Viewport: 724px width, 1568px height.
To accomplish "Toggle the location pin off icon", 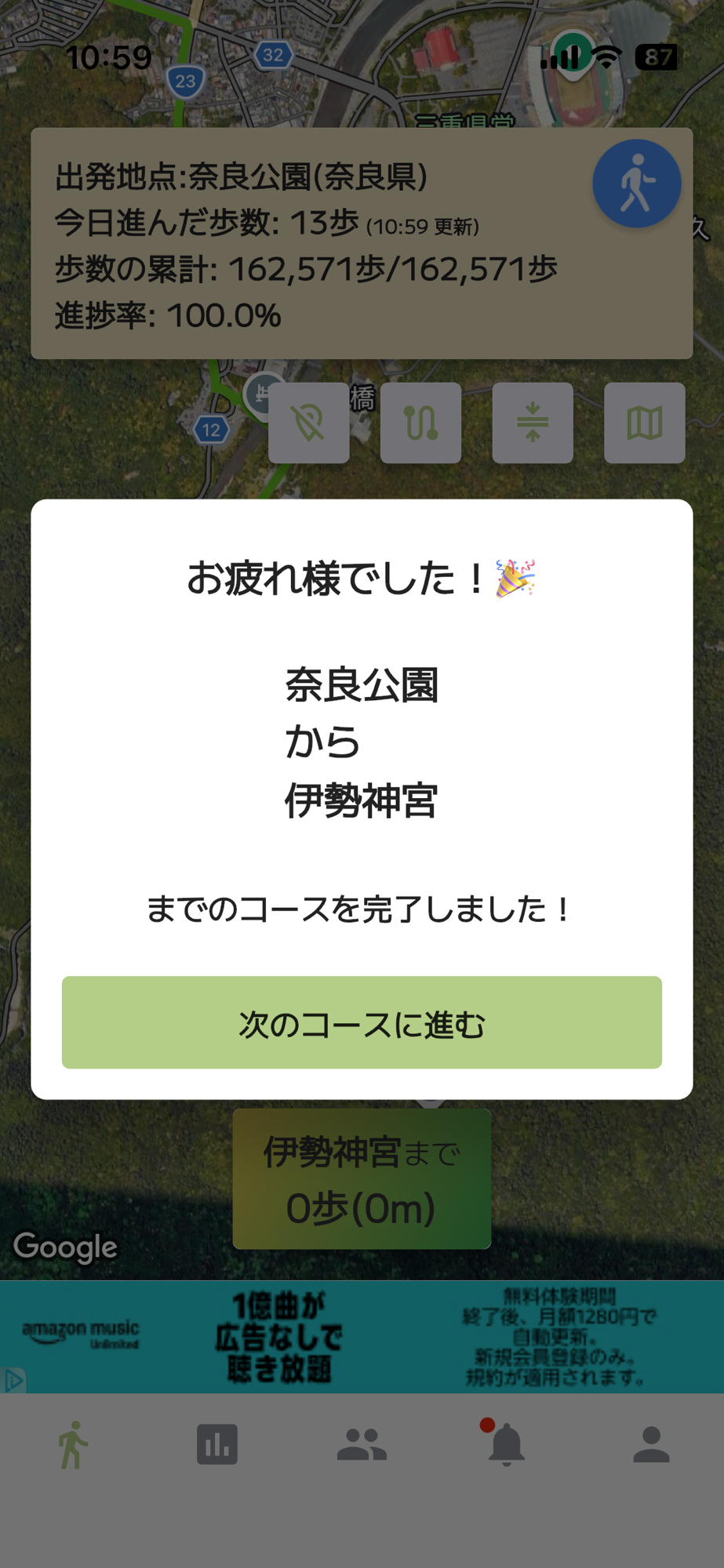I will [309, 423].
